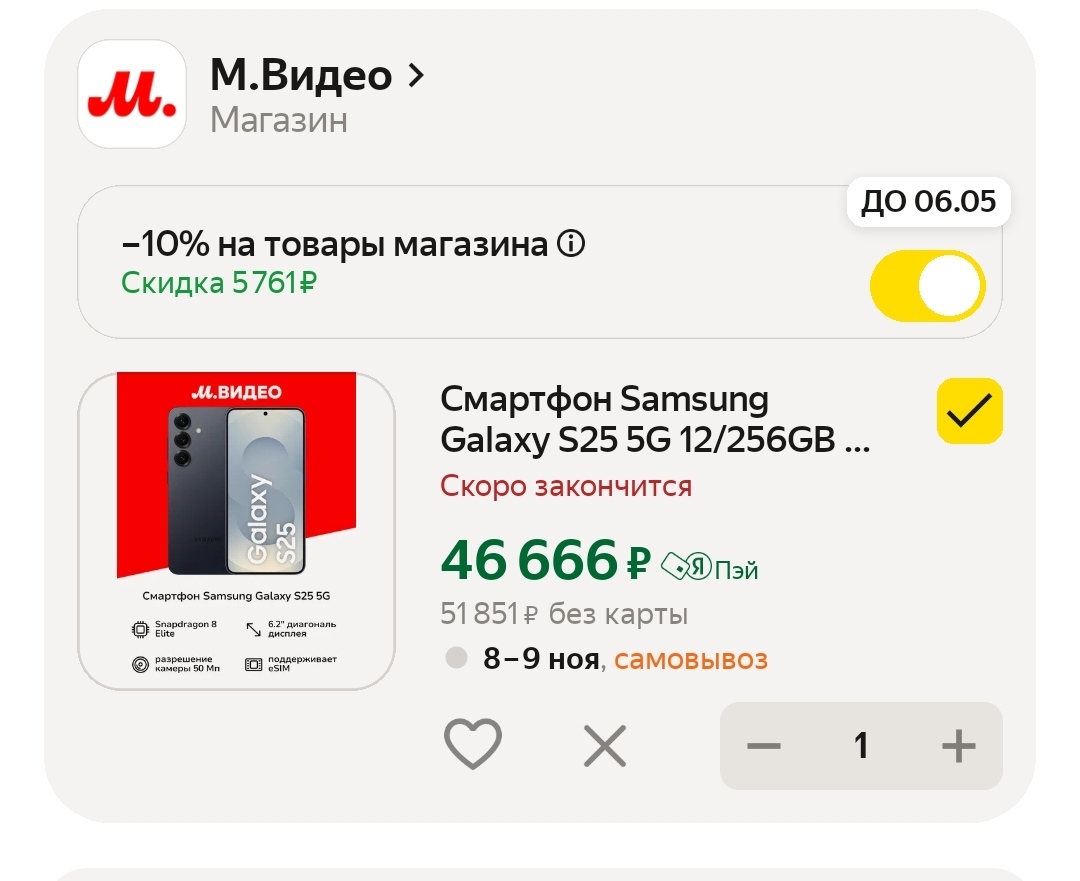Open the Samsung Galaxy S25 product image
This screenshot has width=1080, height=881.
click(x=237, y=531)
